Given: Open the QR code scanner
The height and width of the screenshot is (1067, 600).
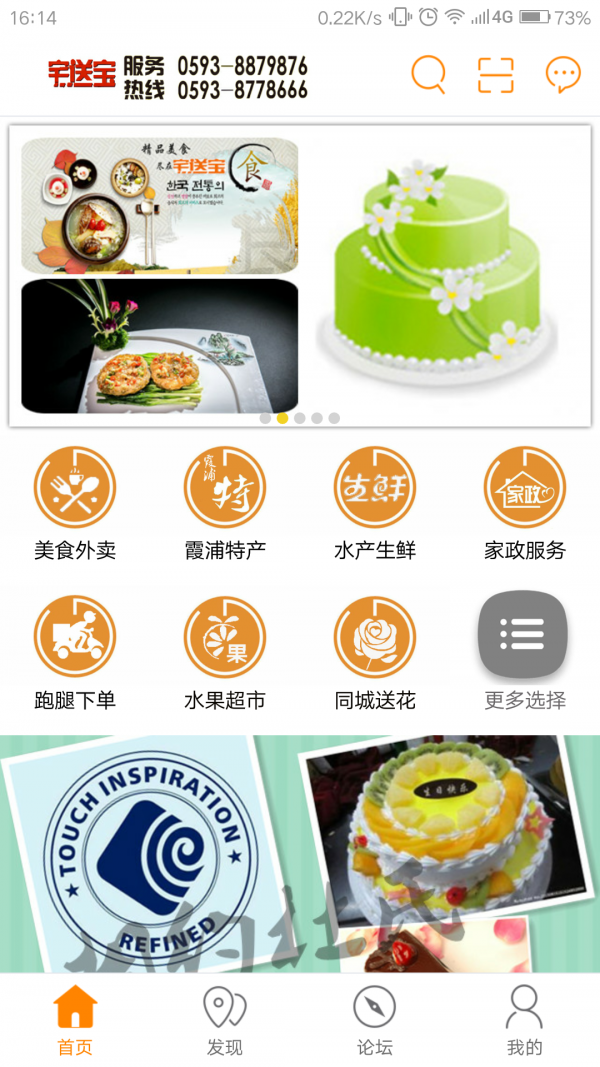Looking at the screenshot, I should [x=495, y=75].
